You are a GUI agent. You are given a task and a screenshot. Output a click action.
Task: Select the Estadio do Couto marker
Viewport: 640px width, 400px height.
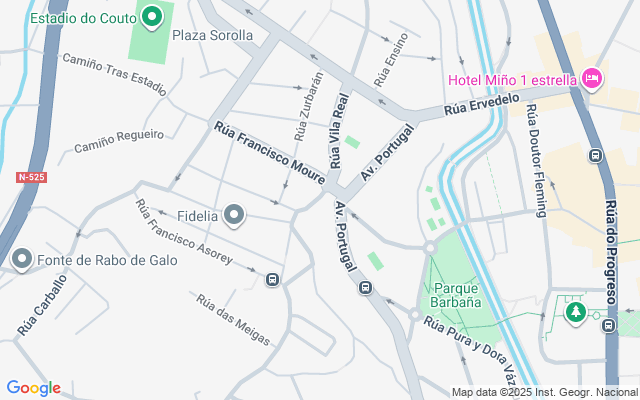tap(152, 16)
